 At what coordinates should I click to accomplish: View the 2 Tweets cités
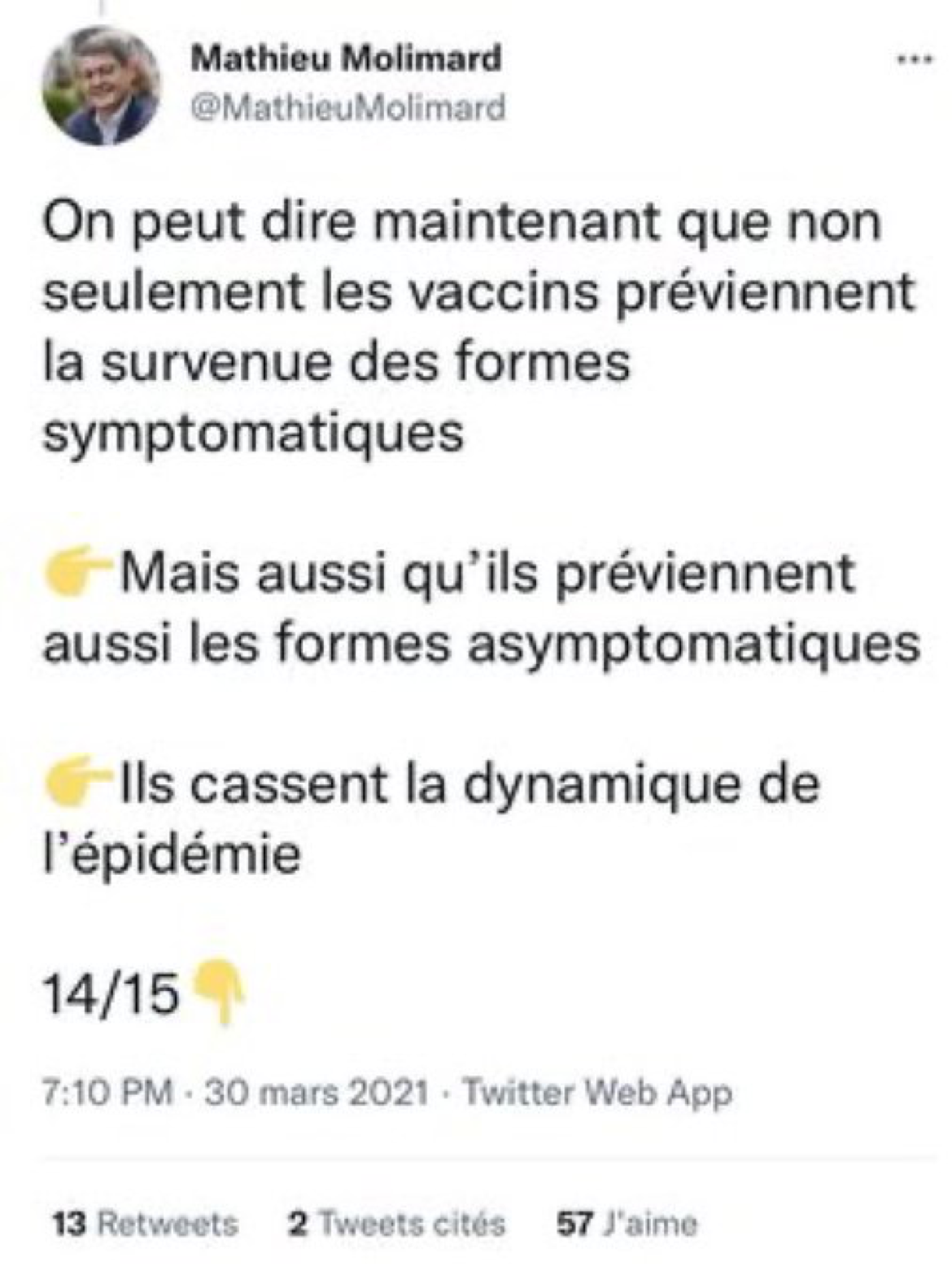point(396,1223)
